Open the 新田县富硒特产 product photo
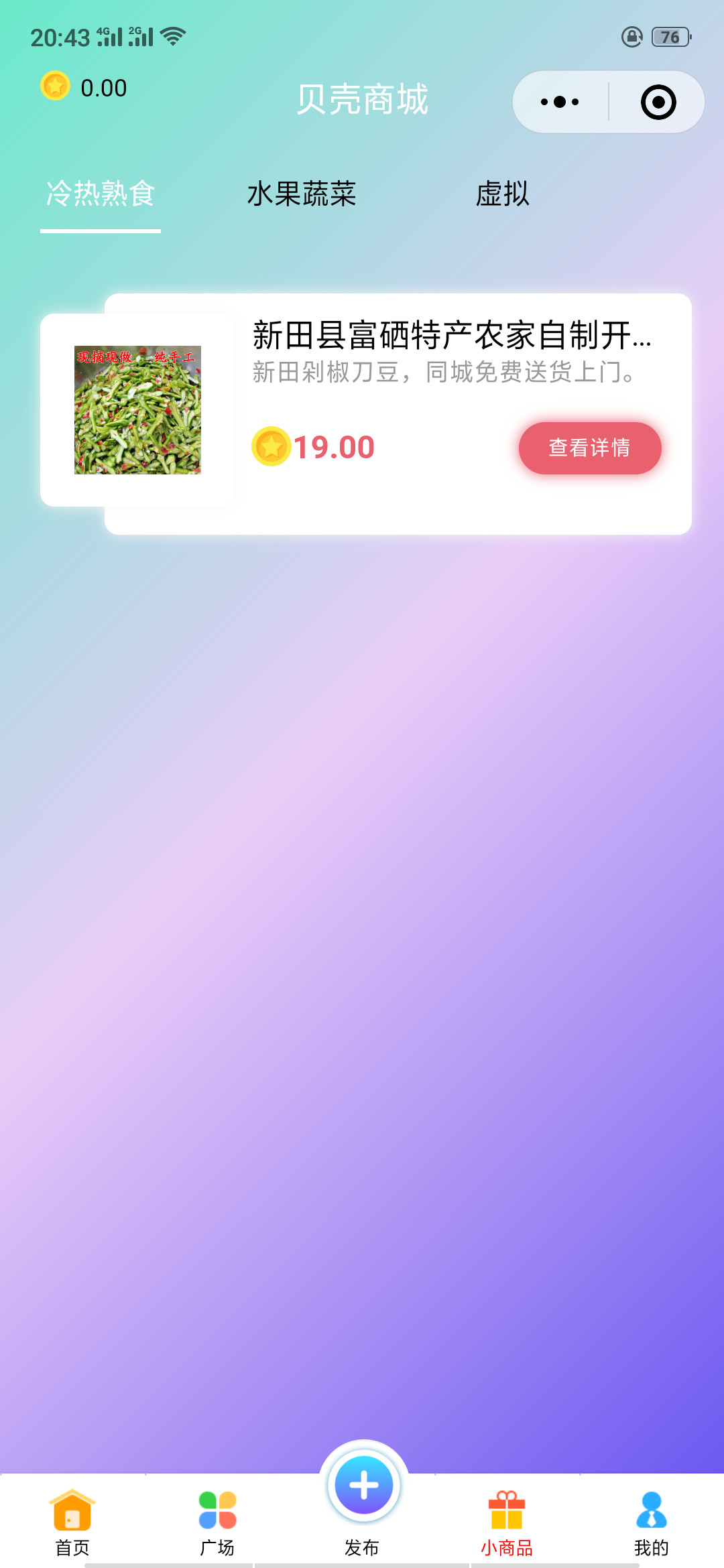 click(x=137, y=410)
